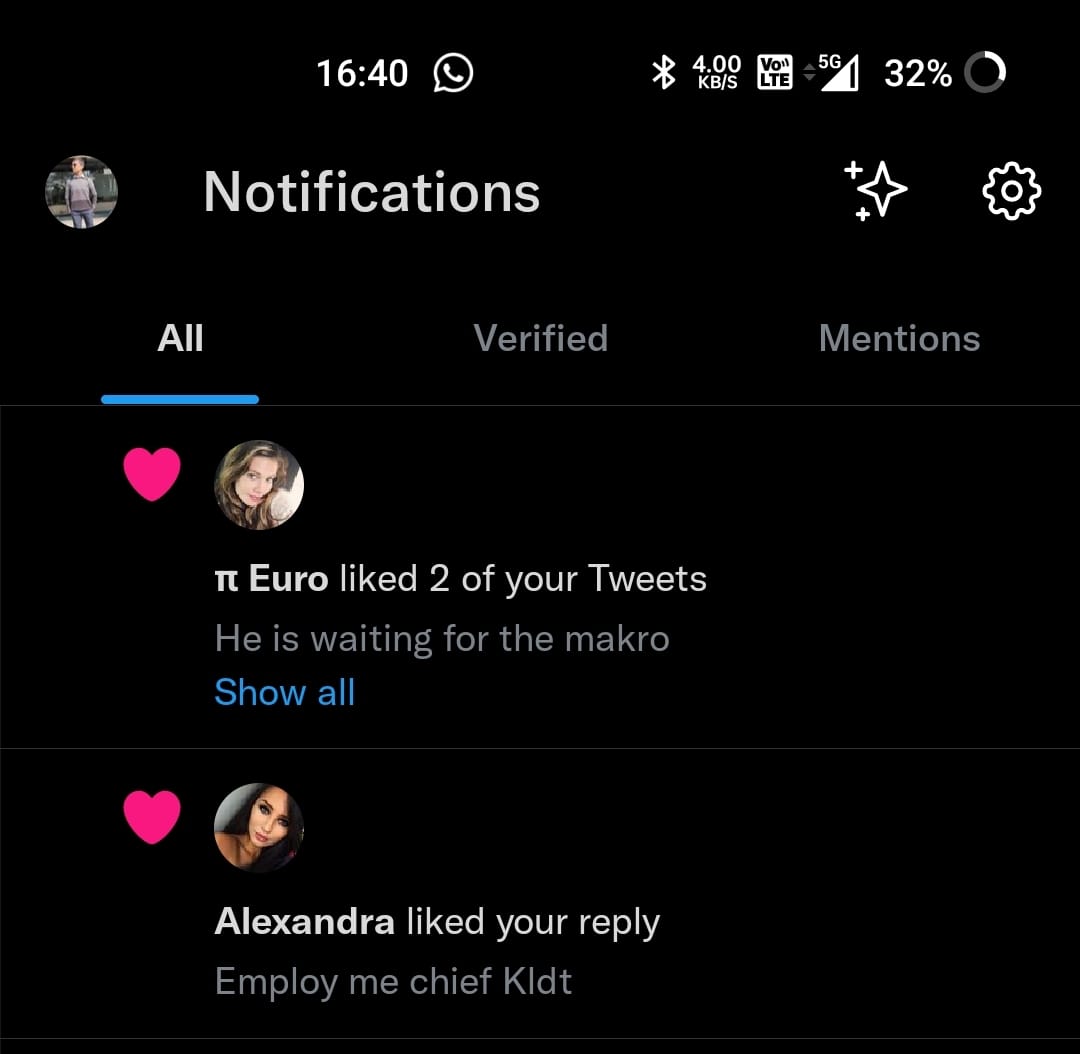Select the All tab
This screenshot has width=1080, height=1054.
[x=180, y=339]
